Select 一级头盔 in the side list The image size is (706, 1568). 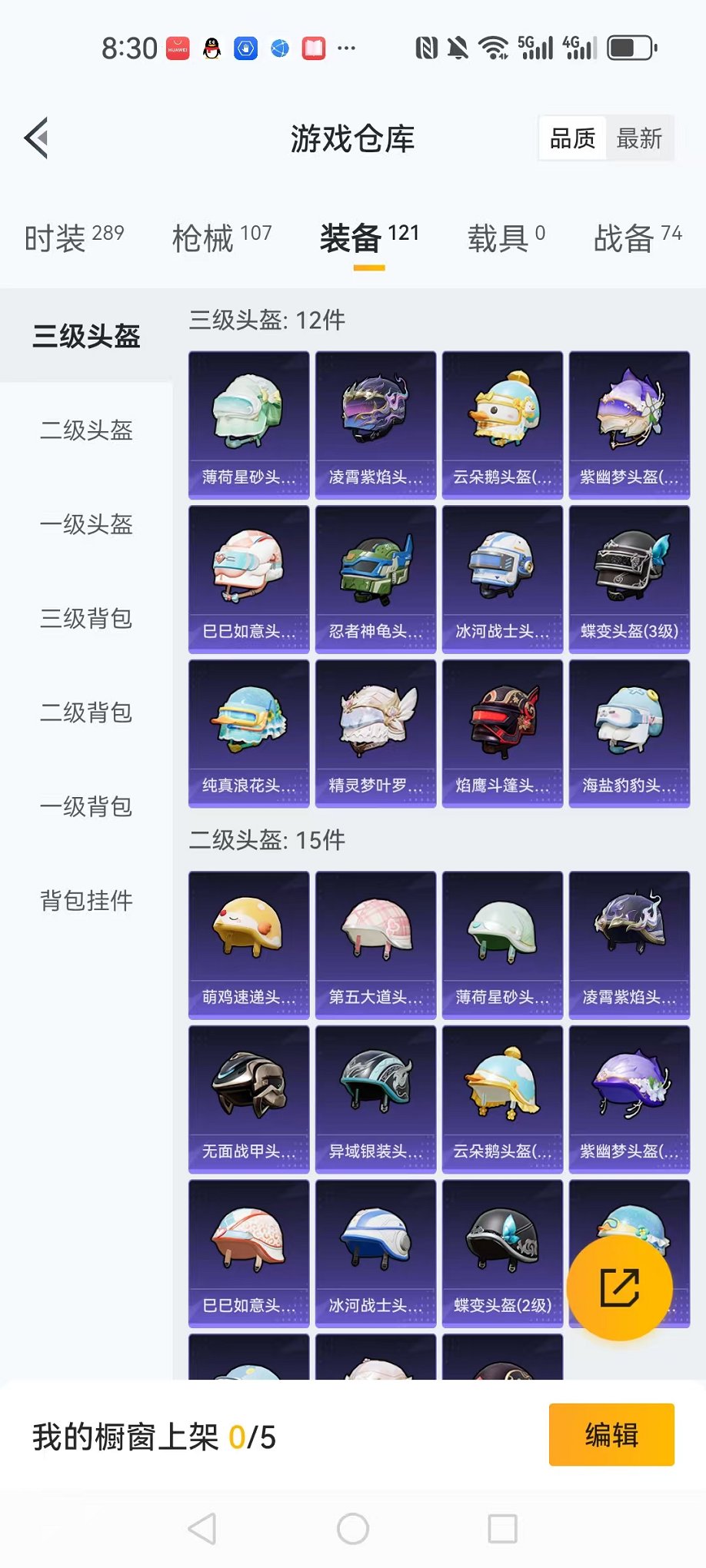(x=86, y=525)
